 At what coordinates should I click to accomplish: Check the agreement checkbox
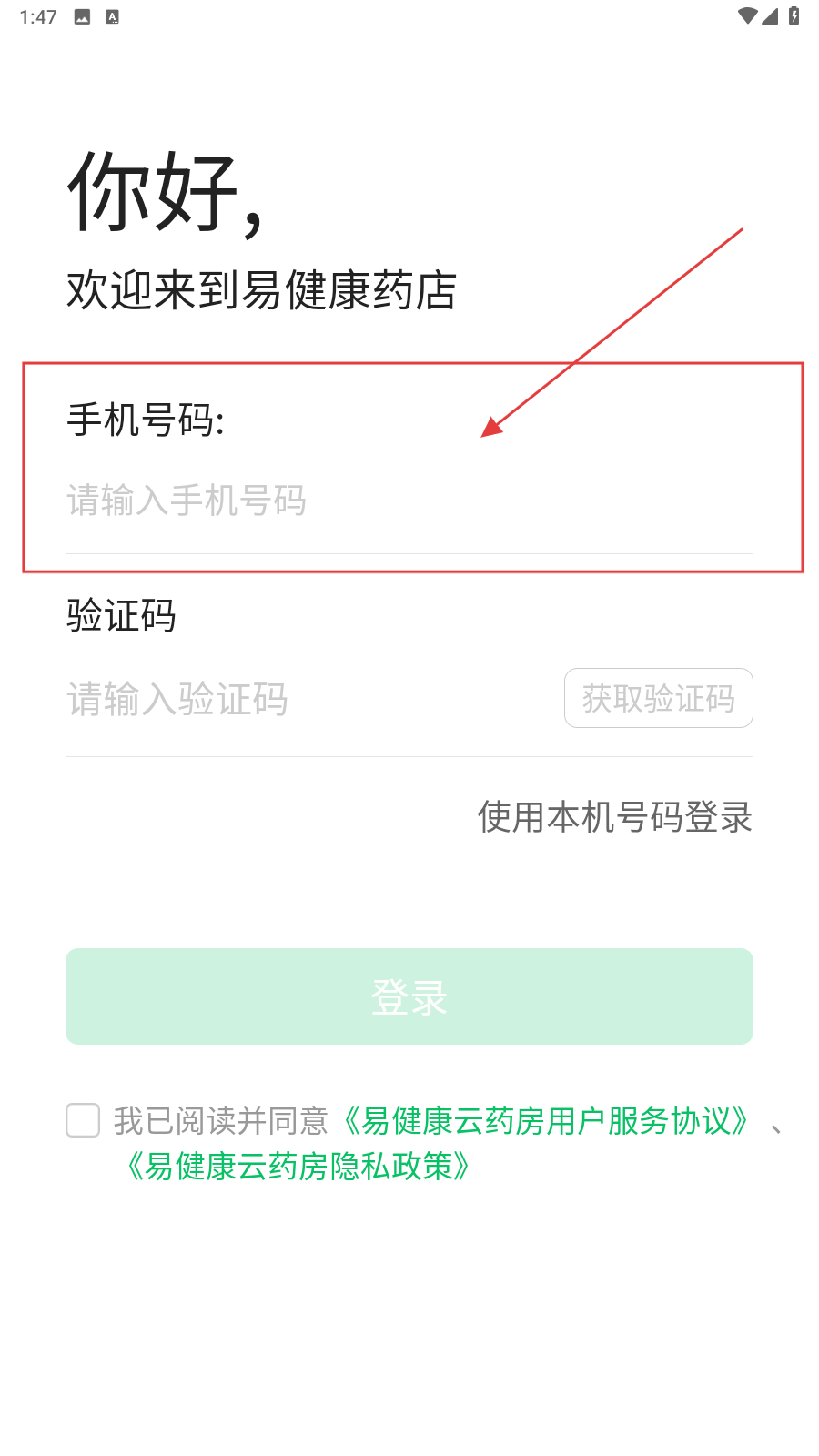(x=83, y=1120)
